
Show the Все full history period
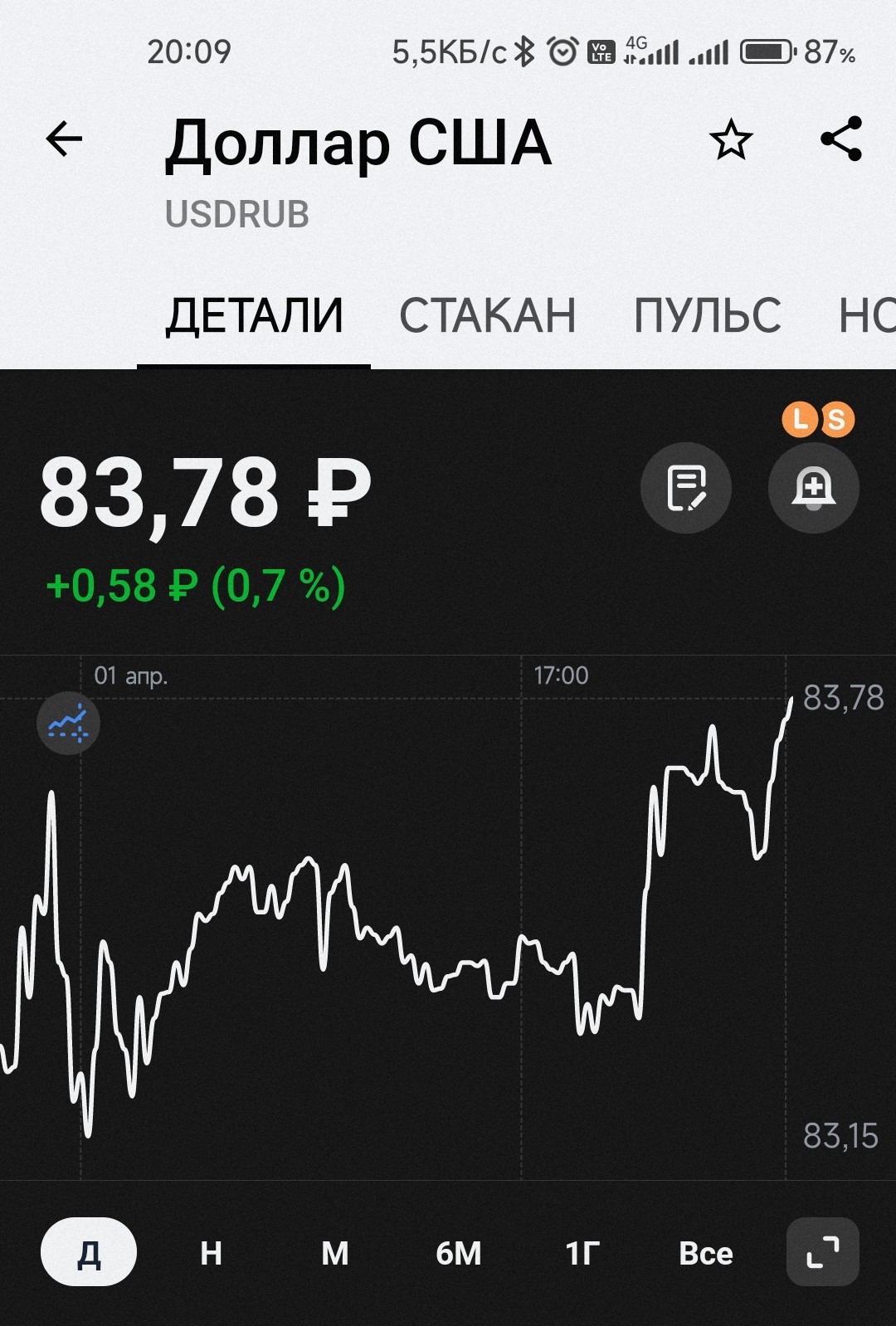pyautogui.click(x=706, y=1253)
